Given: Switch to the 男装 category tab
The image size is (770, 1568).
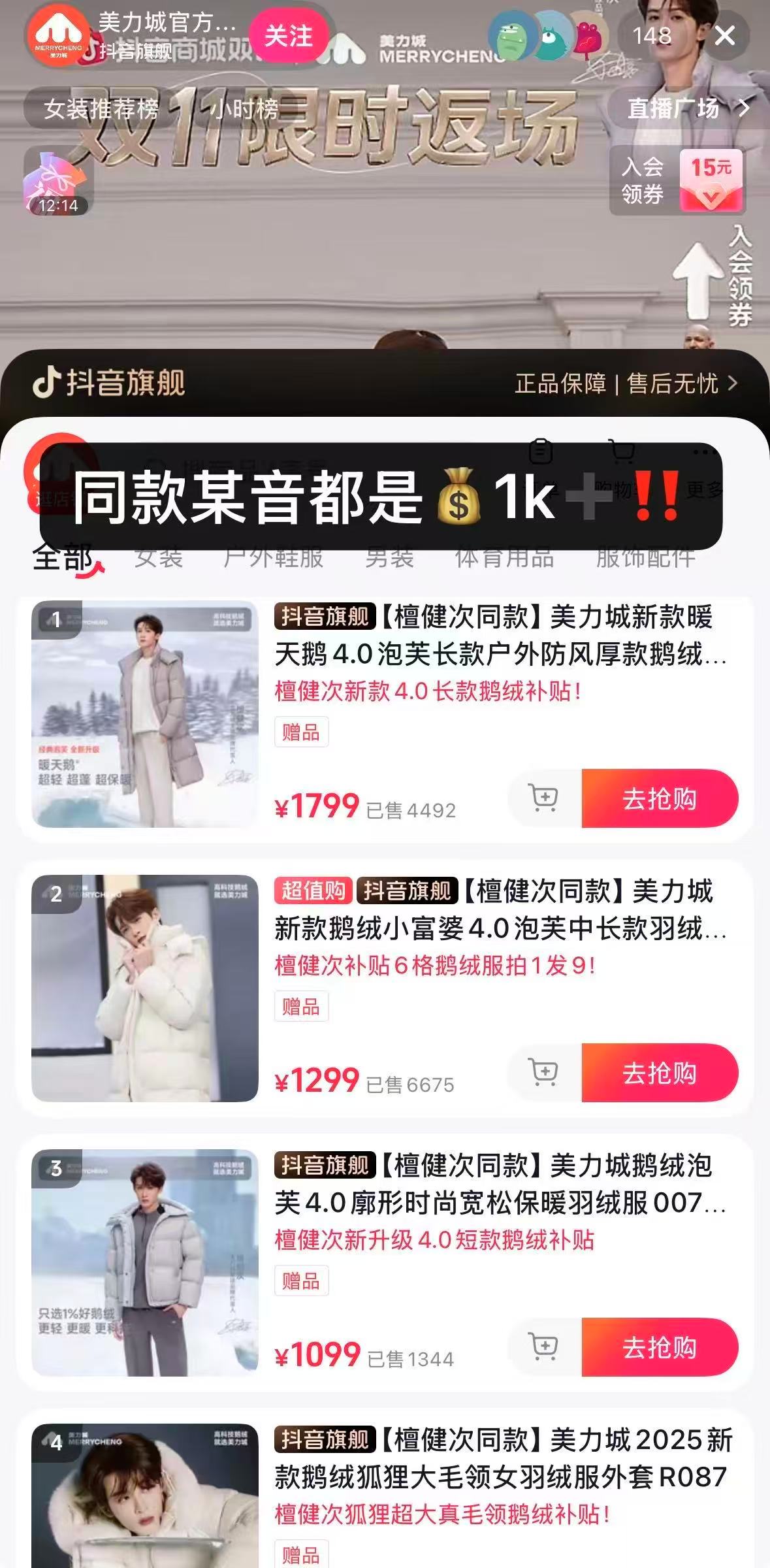Looking at the screenshot, I should (x=389, y=557).
